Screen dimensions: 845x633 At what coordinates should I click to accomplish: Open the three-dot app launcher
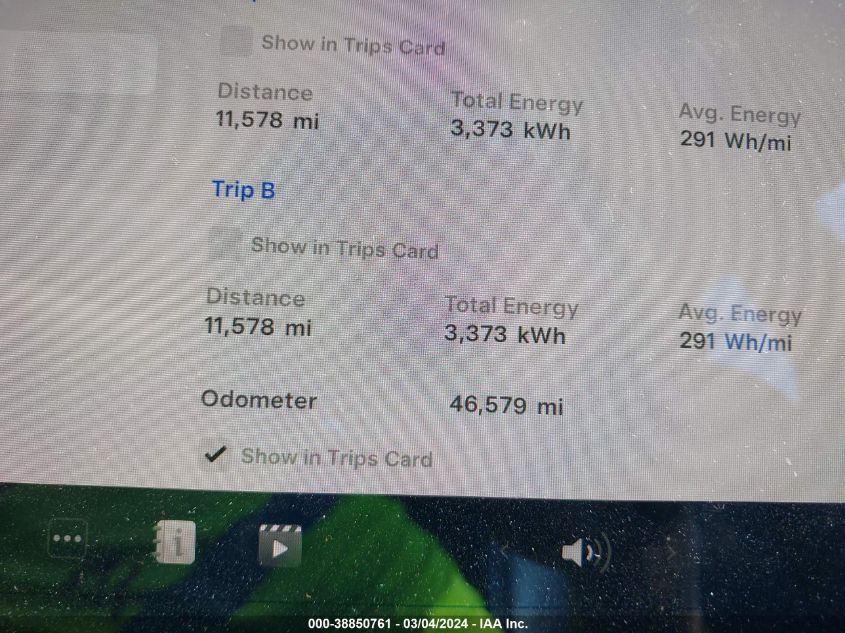67,540
